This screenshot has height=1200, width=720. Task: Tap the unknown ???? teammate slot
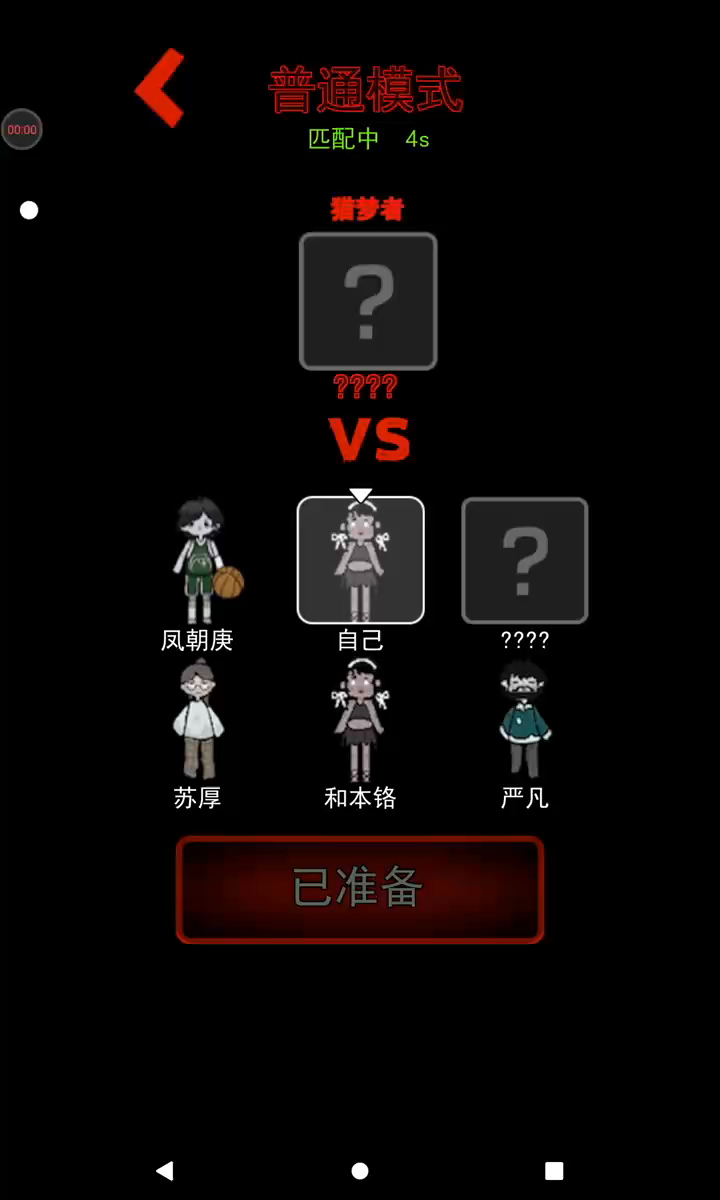(525, 560)
